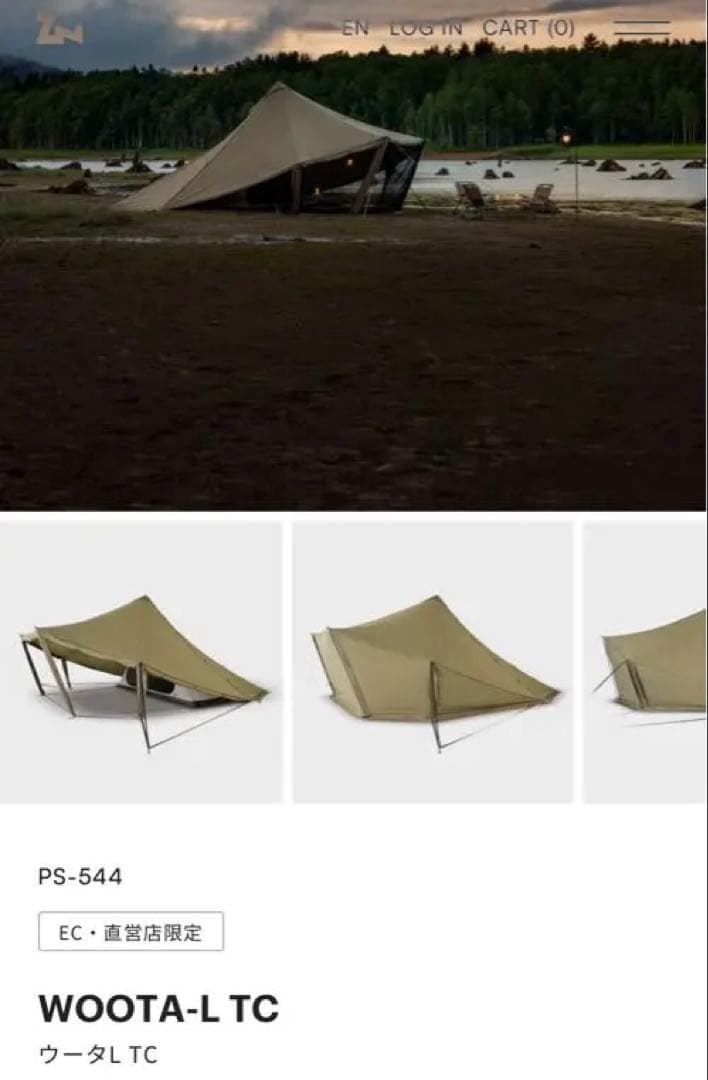Open the hamburger menu
The image size is (708, 1080).
[642, 28]
